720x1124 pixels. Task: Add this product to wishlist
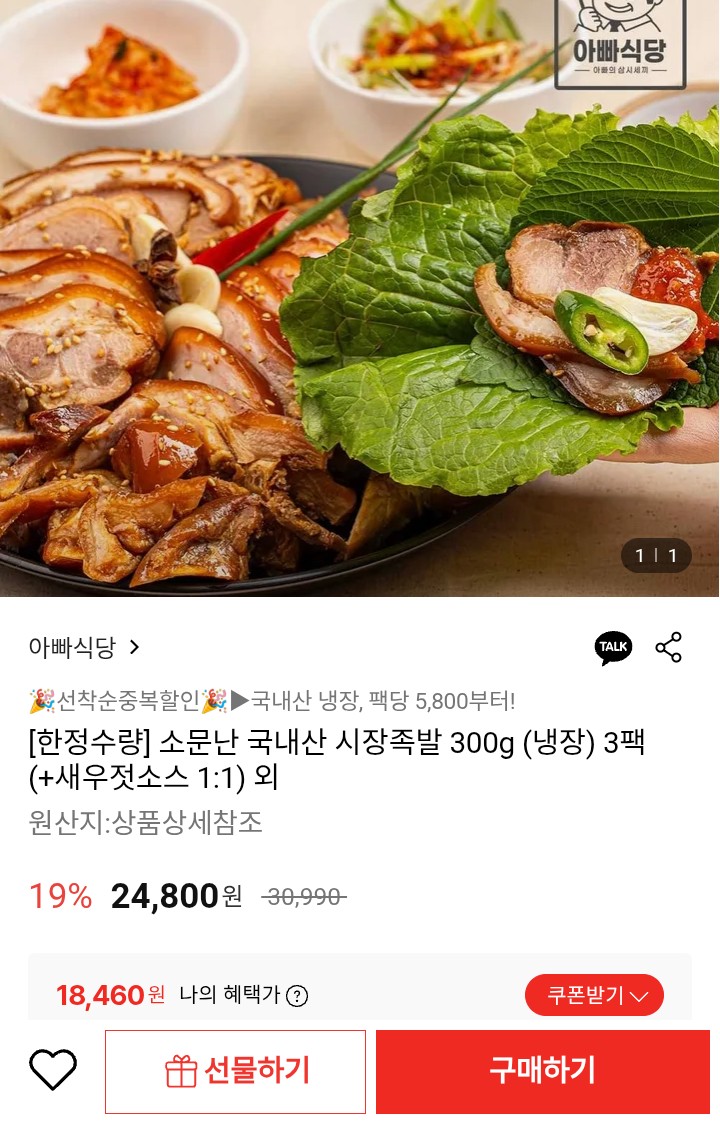tap(53, 1071)
